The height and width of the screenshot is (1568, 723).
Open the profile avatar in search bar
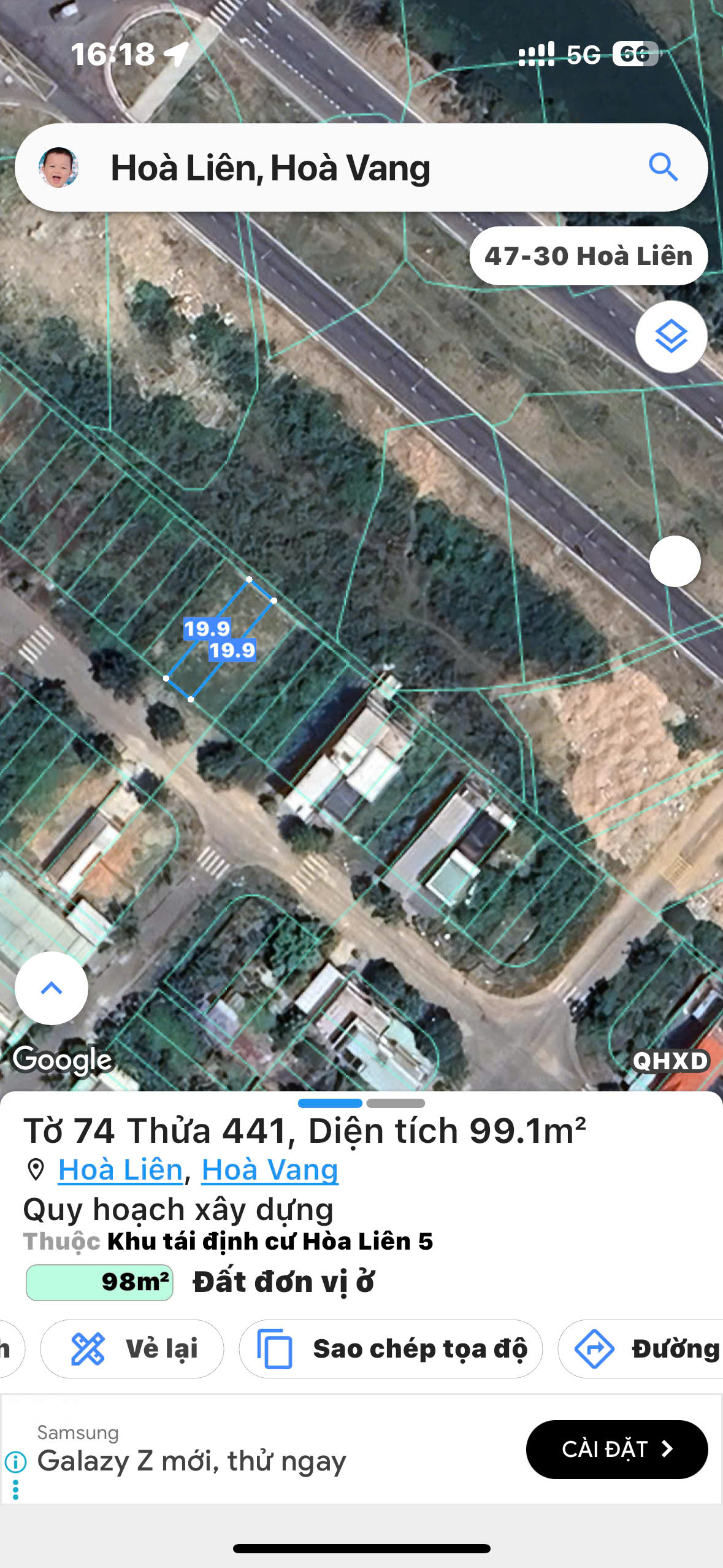tap(59, 167)
